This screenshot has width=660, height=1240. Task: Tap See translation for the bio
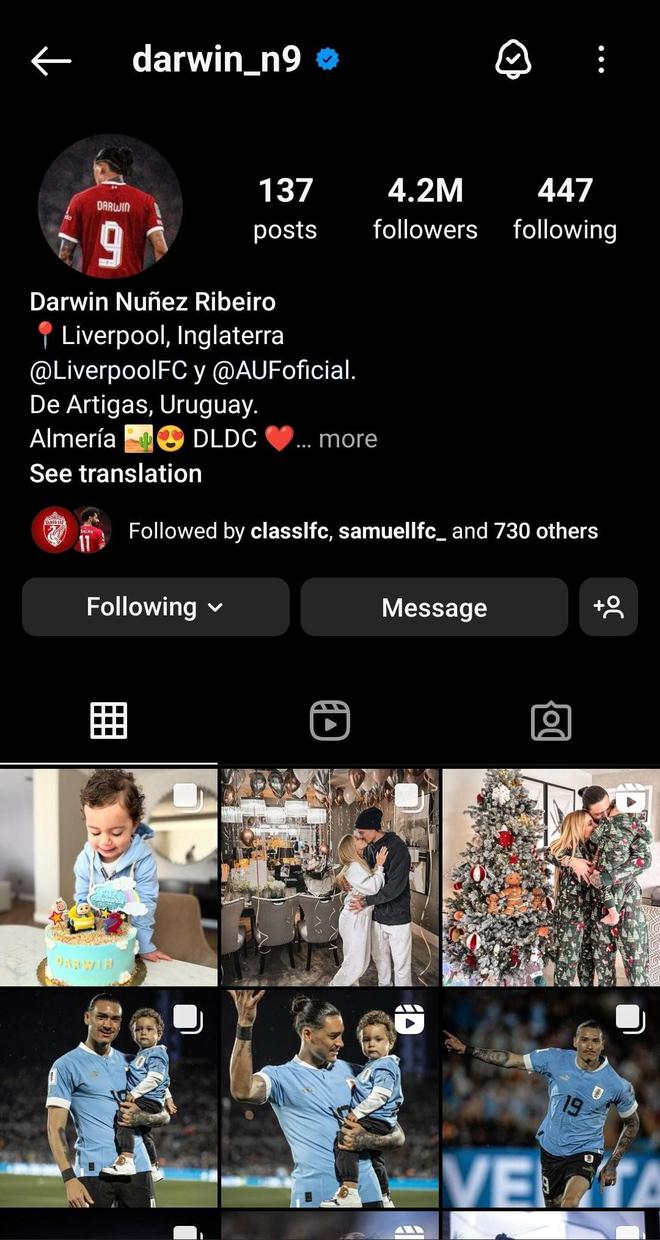point(116,473)
